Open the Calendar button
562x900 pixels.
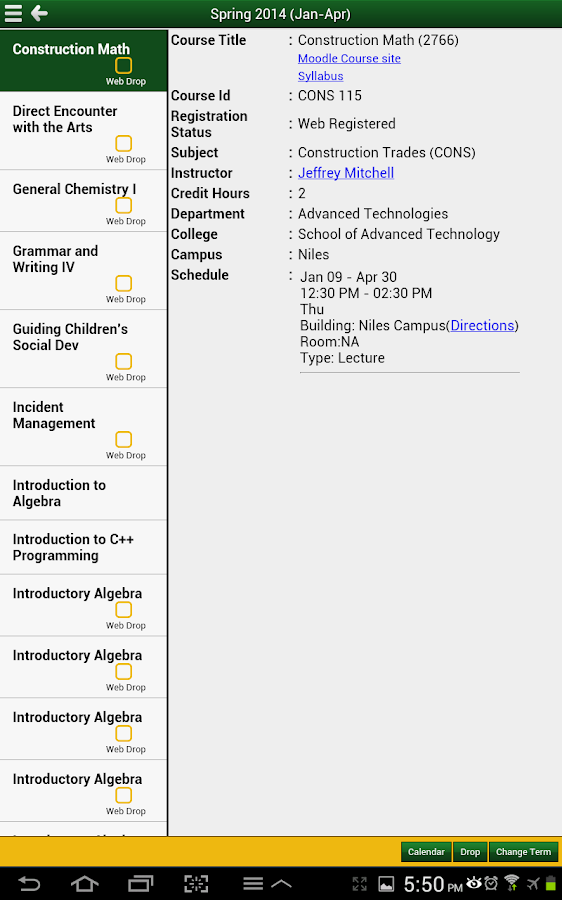click(x=426, y=852)
